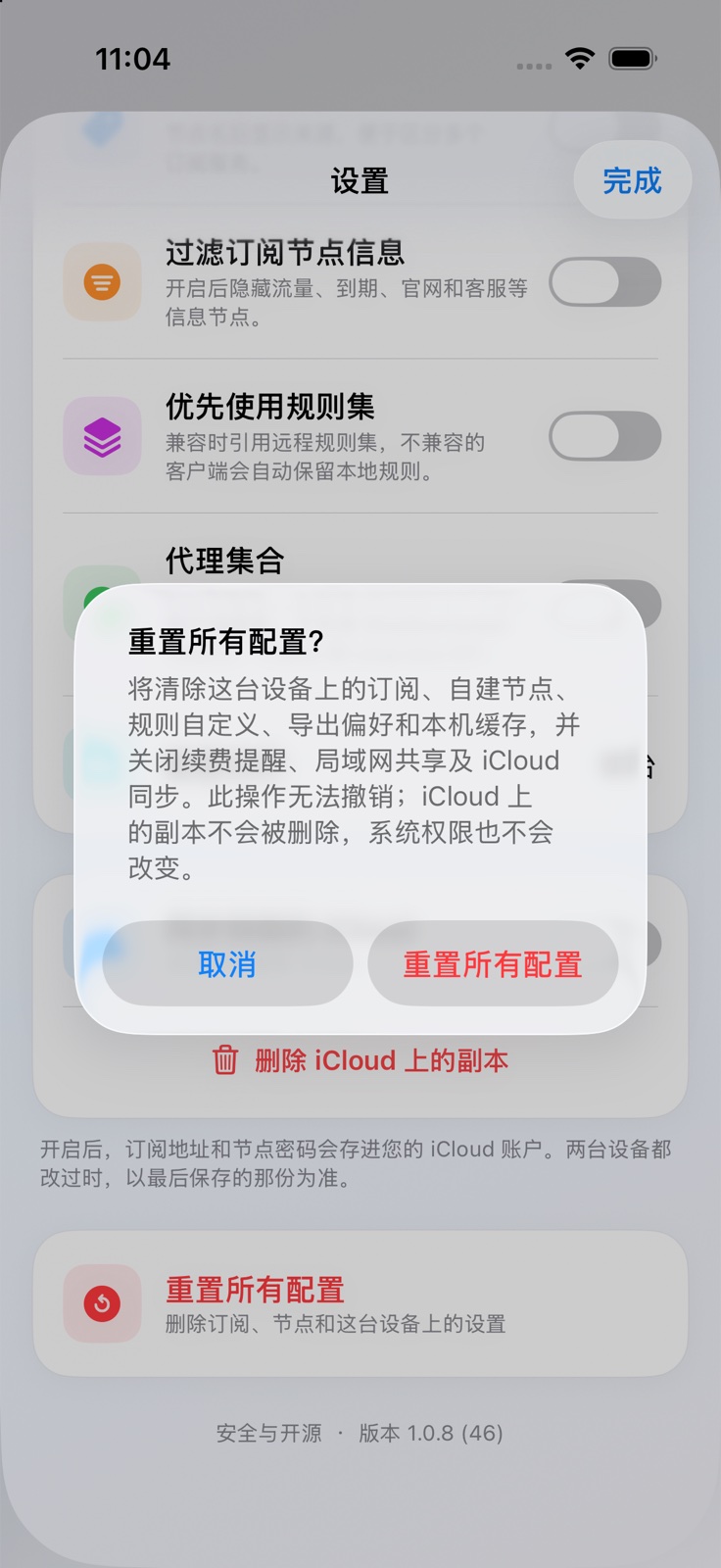Viewport: 721px width, 1568px height.
Task: Confirm 重置所有配置 in the dialog
Action: [493, 964]
